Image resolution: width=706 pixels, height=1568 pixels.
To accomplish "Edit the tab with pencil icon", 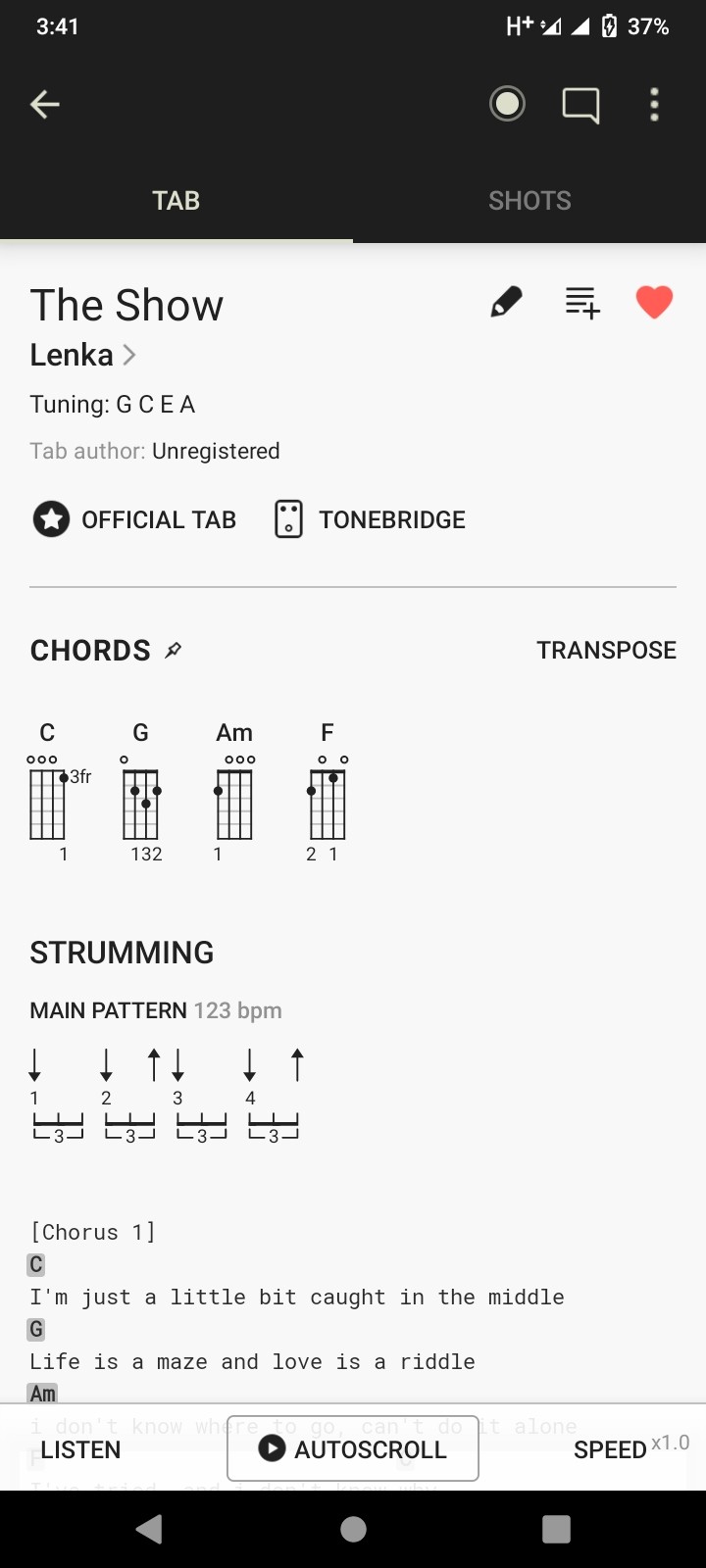I will (x=506, y=302).
